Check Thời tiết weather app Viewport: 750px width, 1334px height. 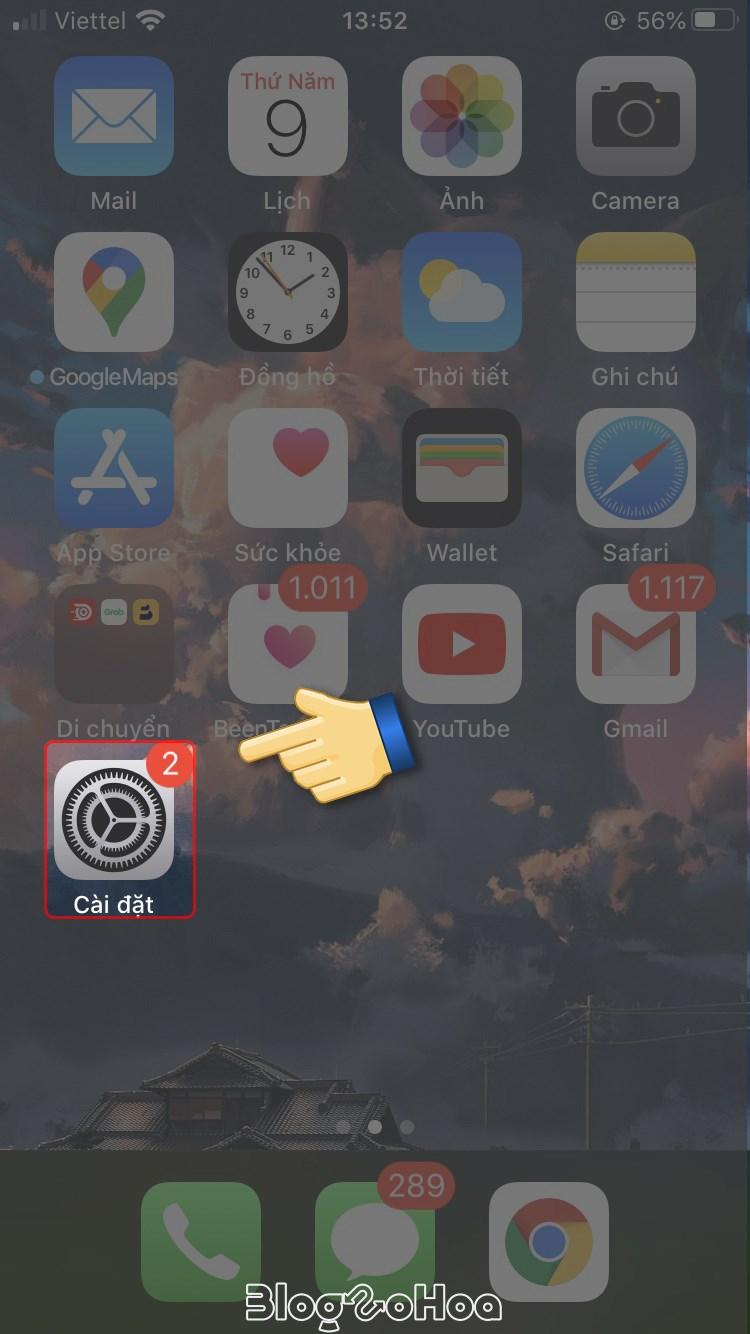coord(461,292)
